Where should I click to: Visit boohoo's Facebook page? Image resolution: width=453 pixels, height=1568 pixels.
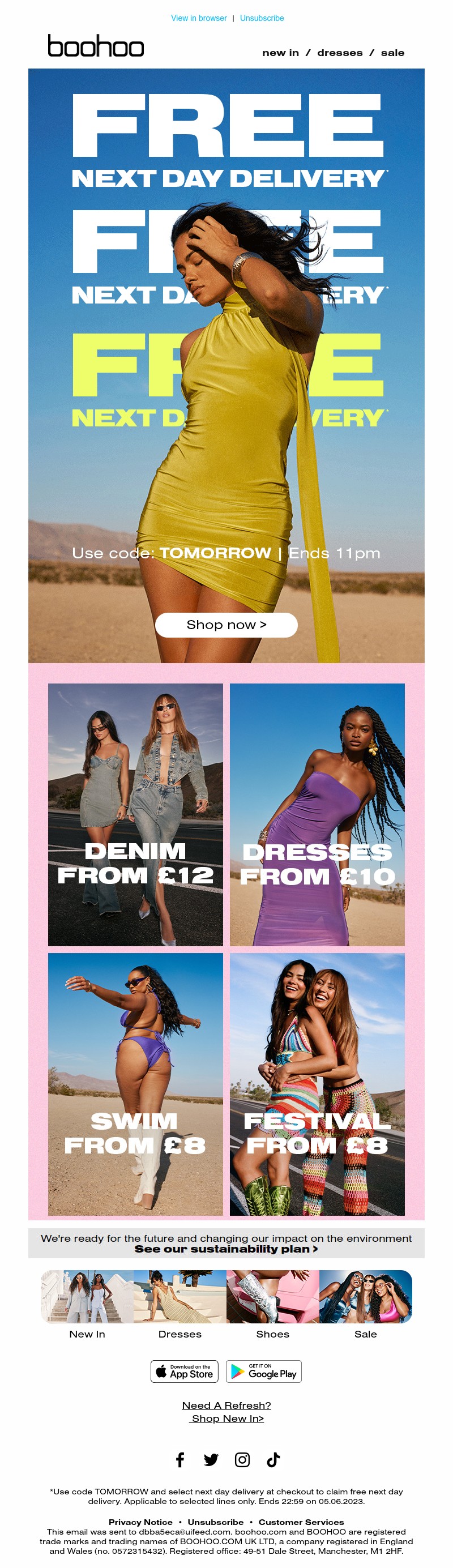coord(180,1460)
